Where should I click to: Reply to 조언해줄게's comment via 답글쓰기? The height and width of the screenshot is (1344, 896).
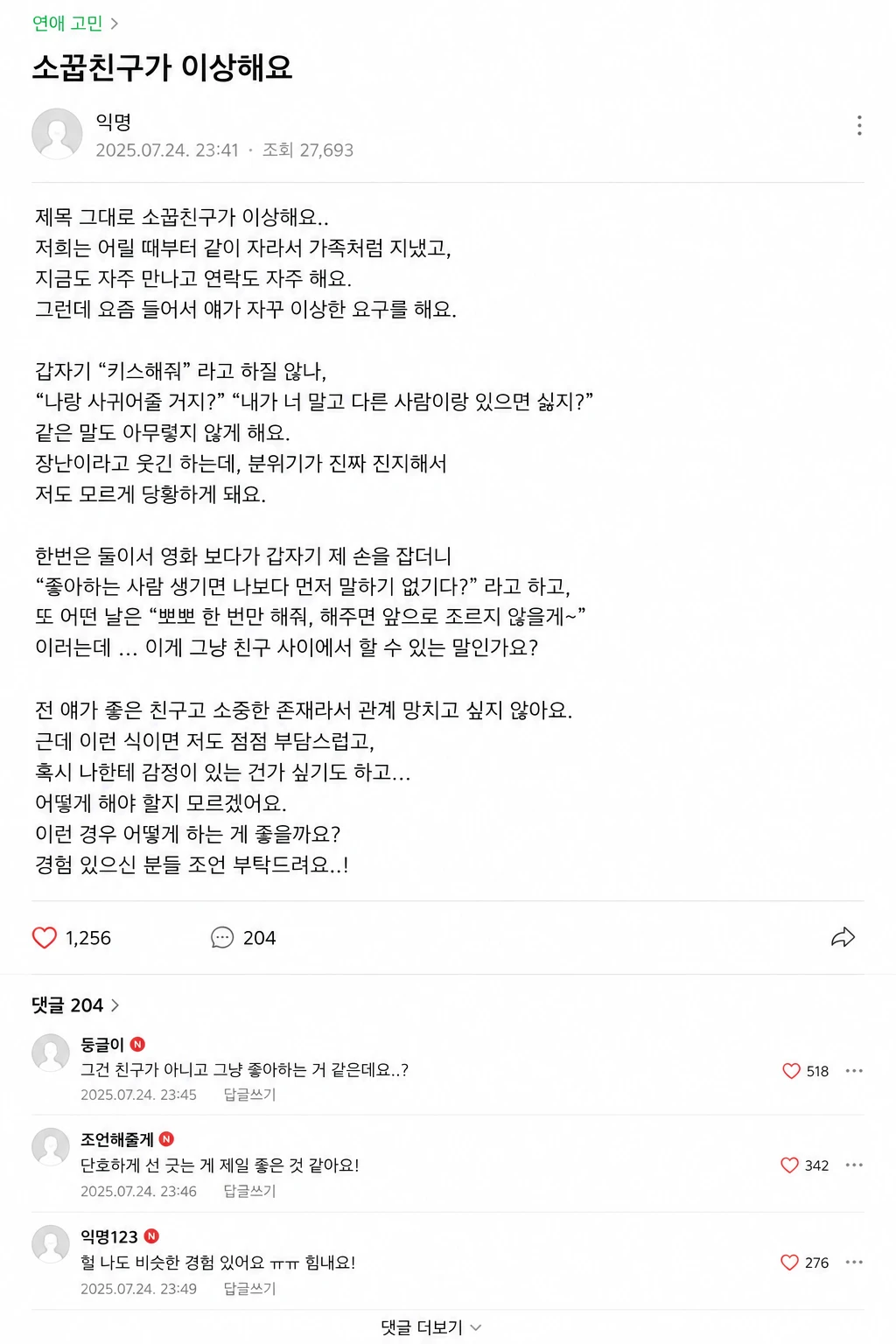pos(249,1191)
